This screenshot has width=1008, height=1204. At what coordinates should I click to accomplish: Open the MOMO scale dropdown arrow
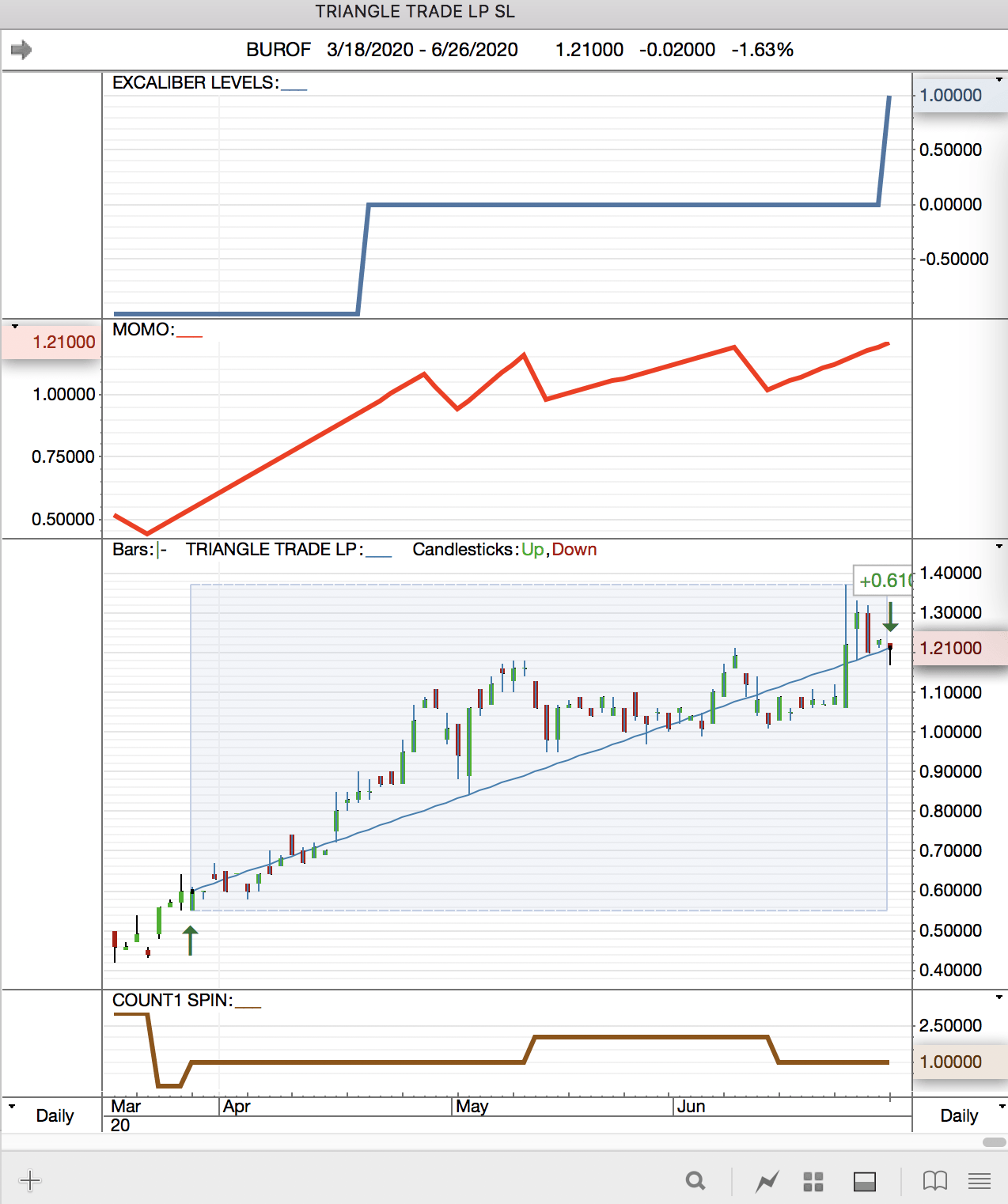coord(15,326)
